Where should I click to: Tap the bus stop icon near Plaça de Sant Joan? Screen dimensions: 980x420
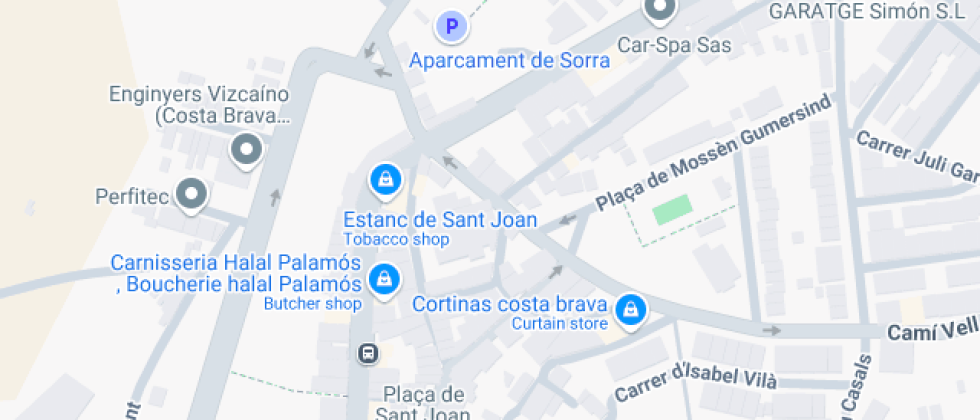pyautogui.click(x=368, y=353)
